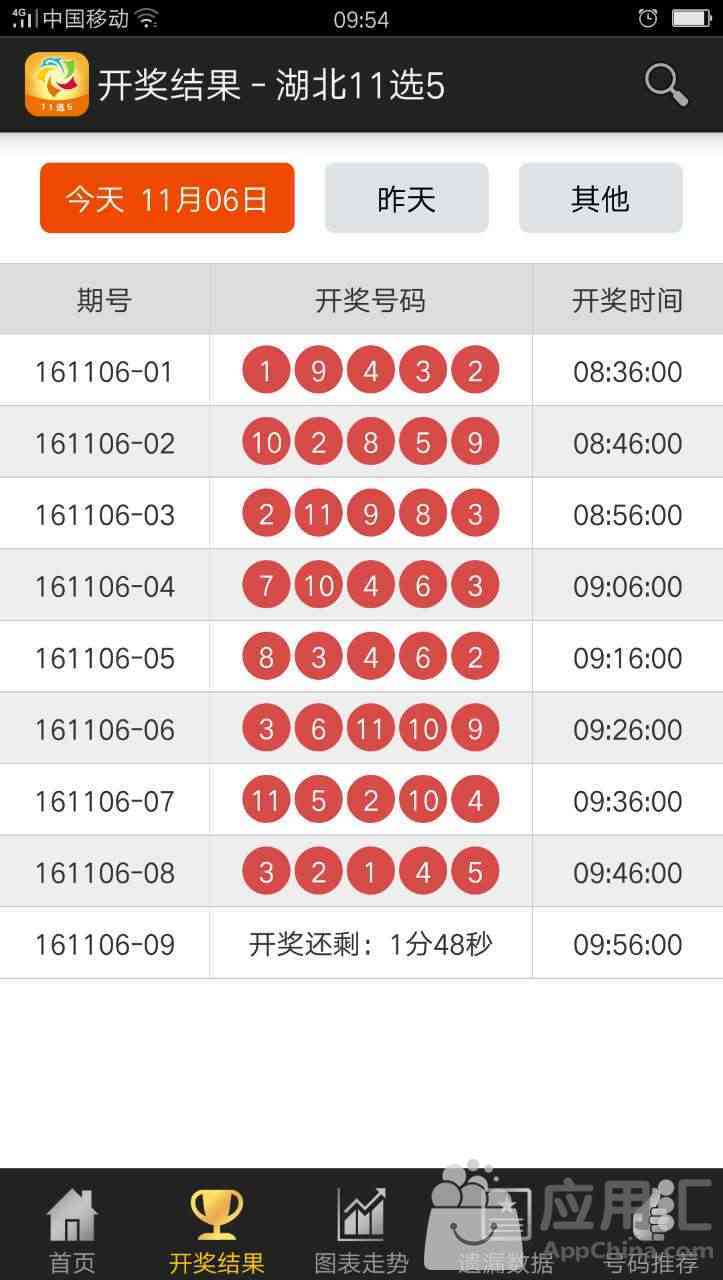Choose another date via 其他

(600, 198)
